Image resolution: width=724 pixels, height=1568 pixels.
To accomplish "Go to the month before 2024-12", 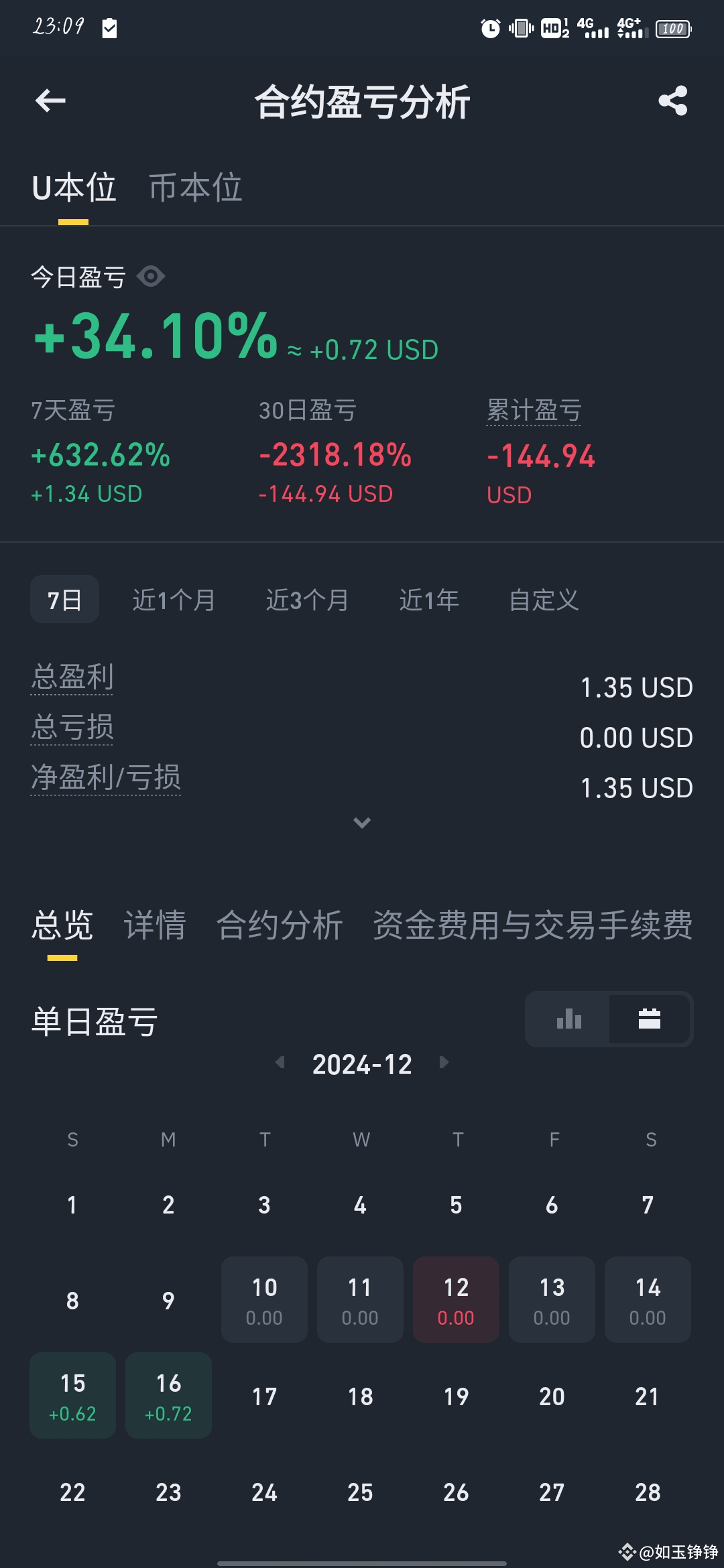I will (x=280, y=1063).
